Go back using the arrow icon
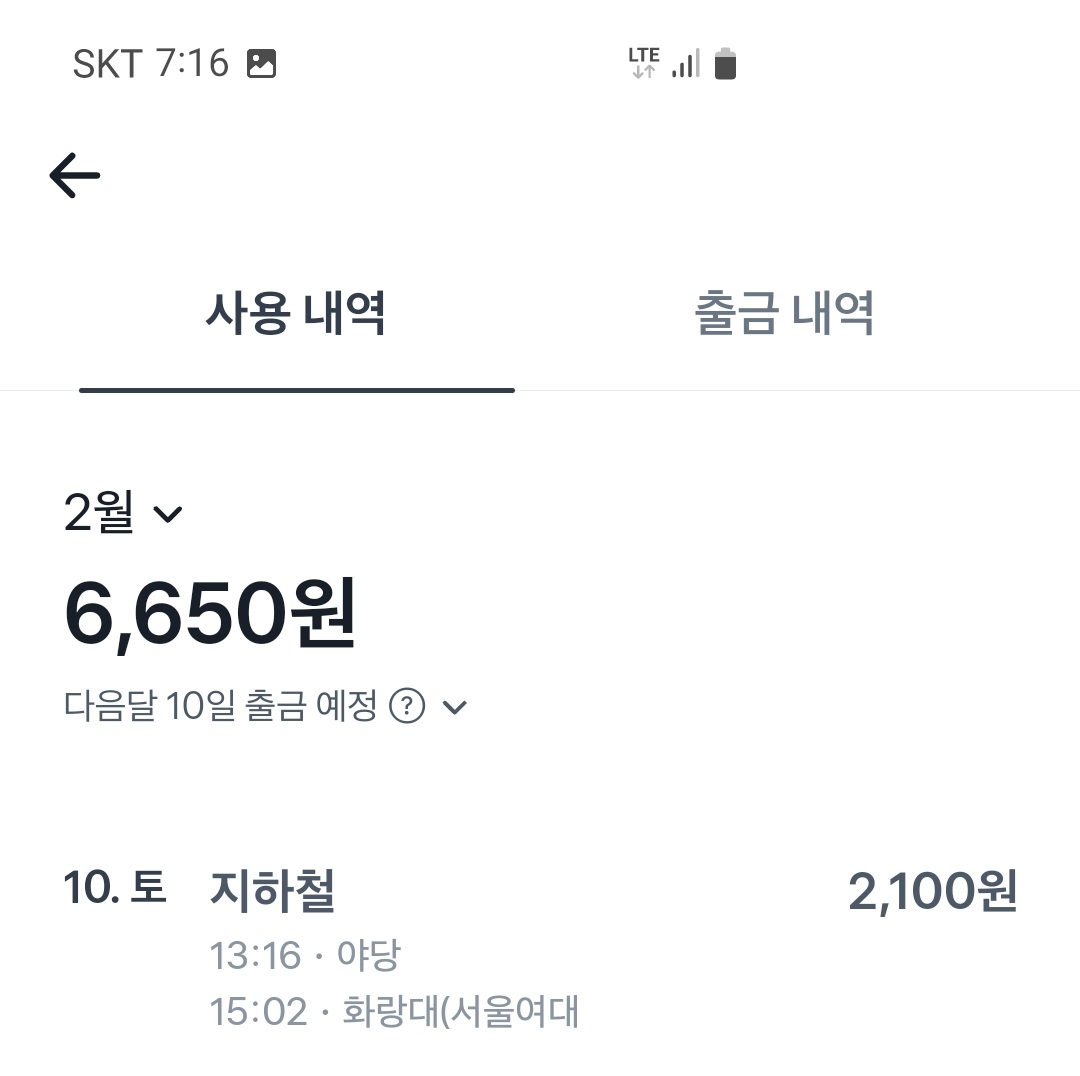Screen dimensions: 1080x1076 [75, 176]
